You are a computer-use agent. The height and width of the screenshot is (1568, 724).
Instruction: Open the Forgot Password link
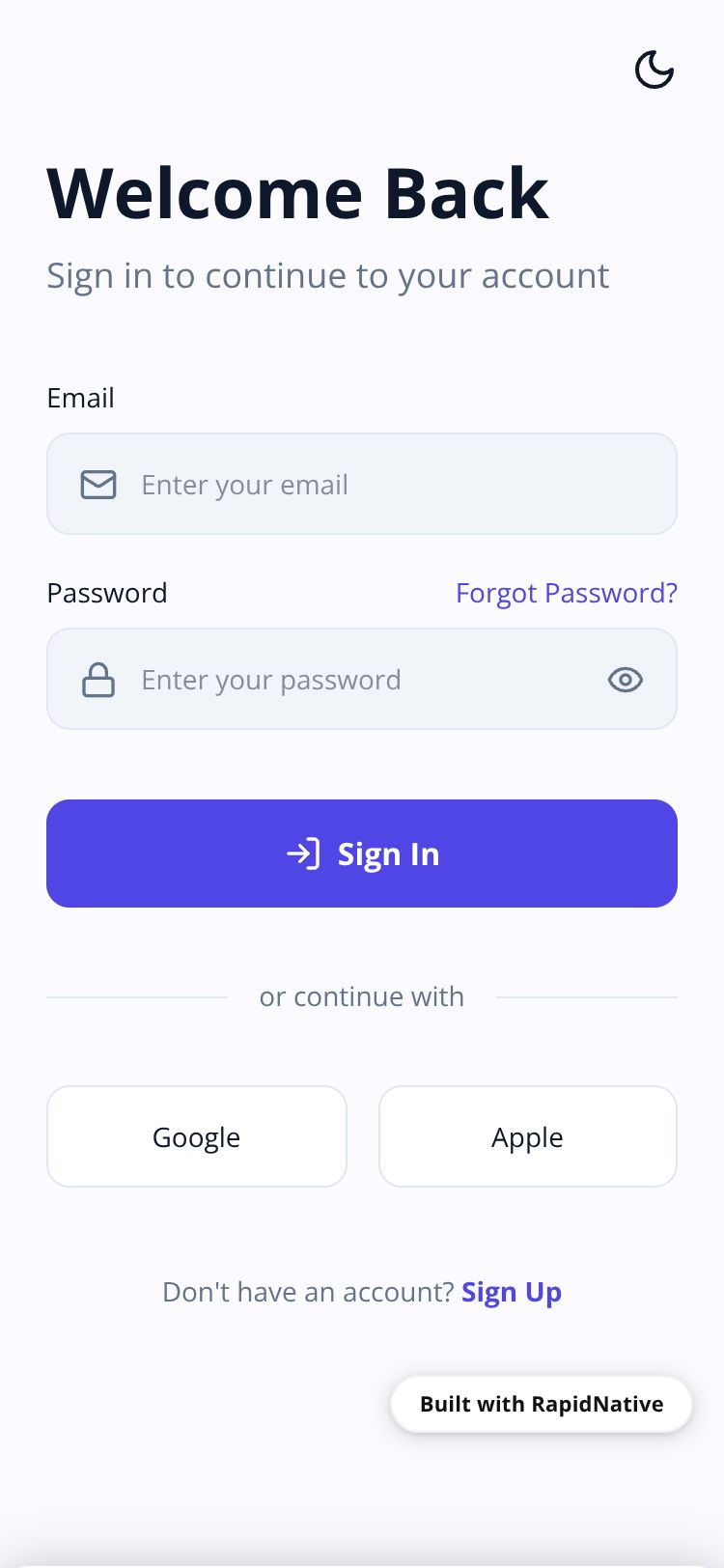[x=566, y=593]
